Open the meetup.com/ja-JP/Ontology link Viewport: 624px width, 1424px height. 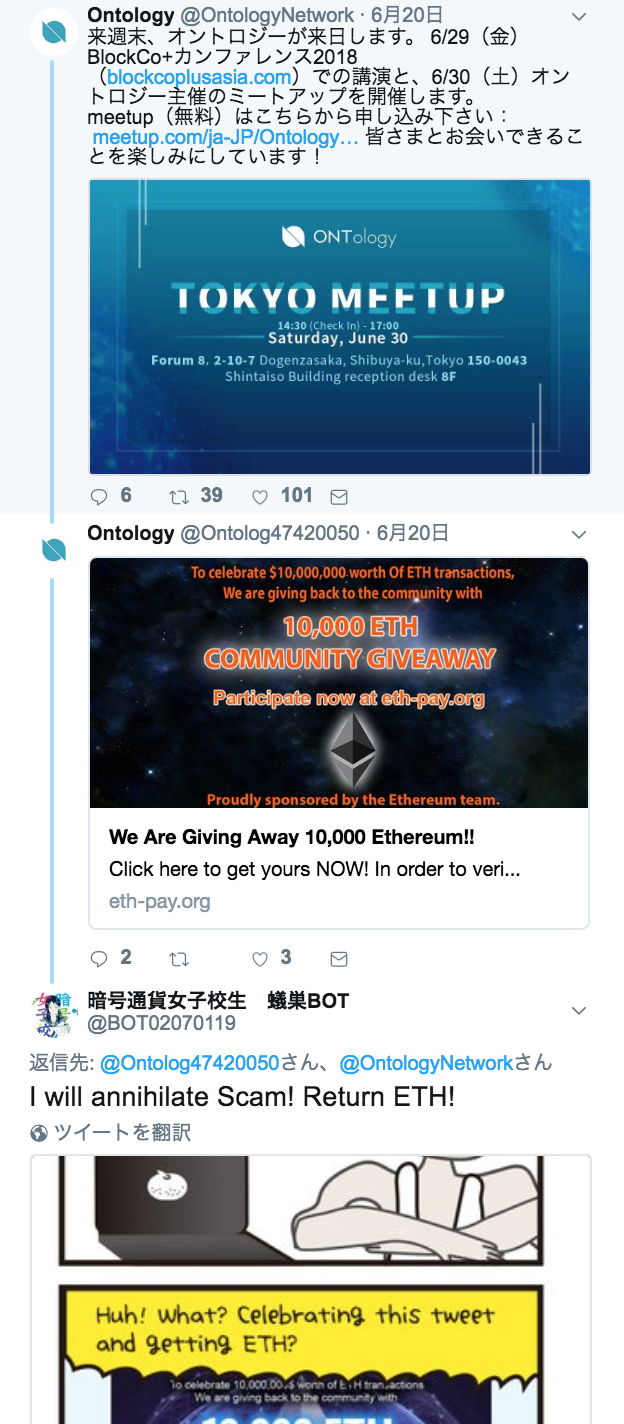click(x=225, y=137)
